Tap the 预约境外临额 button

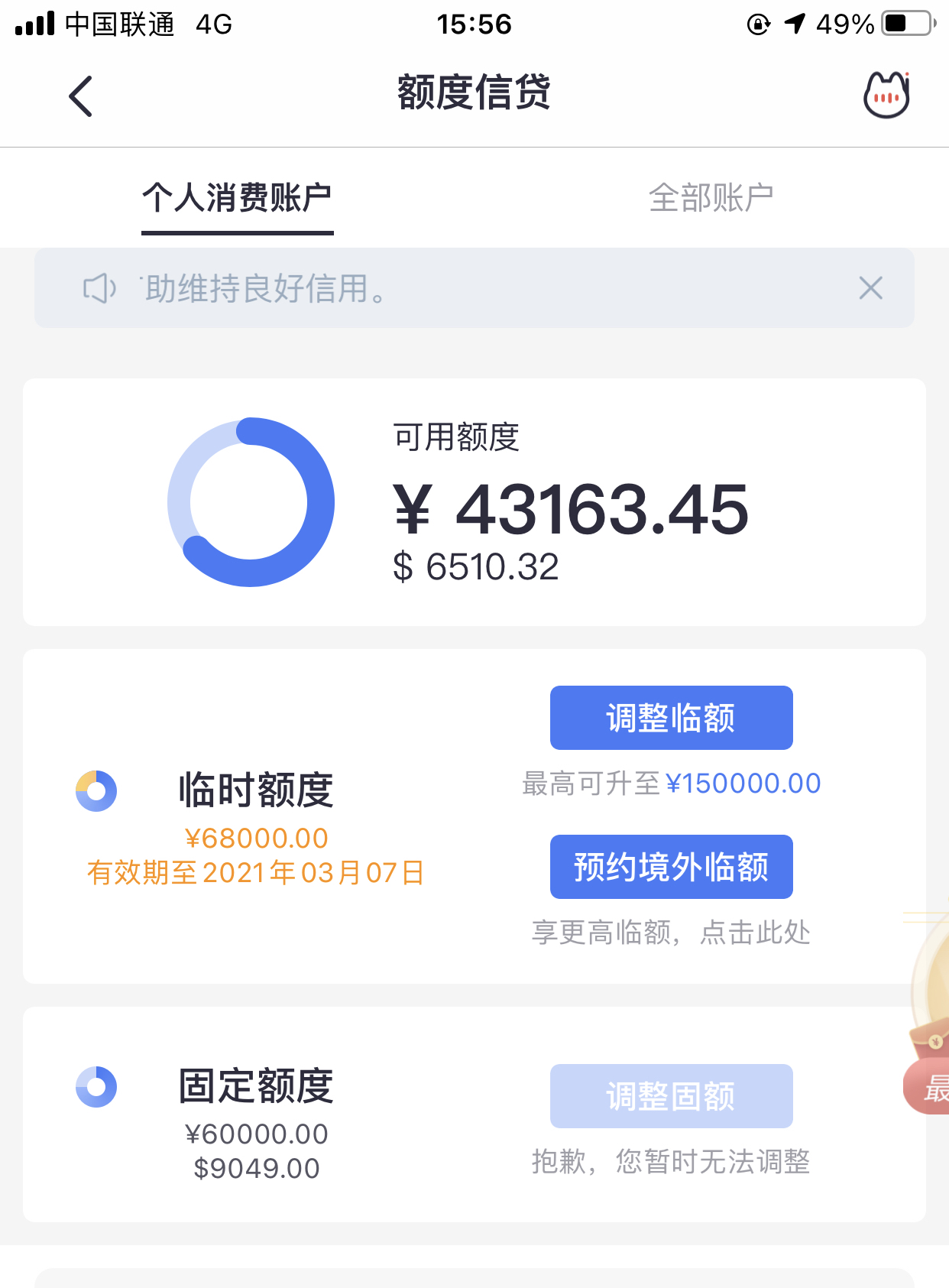(671, 867)
